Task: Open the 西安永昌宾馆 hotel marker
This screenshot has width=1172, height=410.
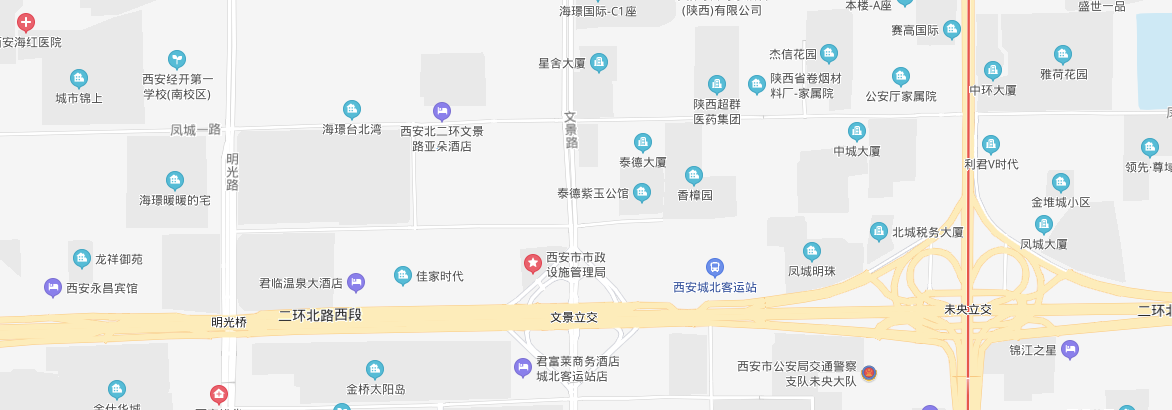Action: 53,288
